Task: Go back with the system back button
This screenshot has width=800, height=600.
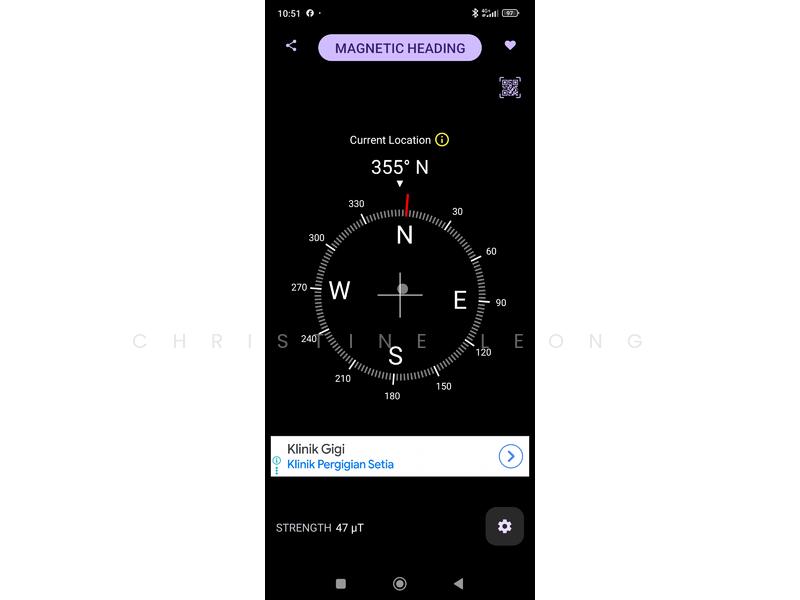Action: point(458,583)
